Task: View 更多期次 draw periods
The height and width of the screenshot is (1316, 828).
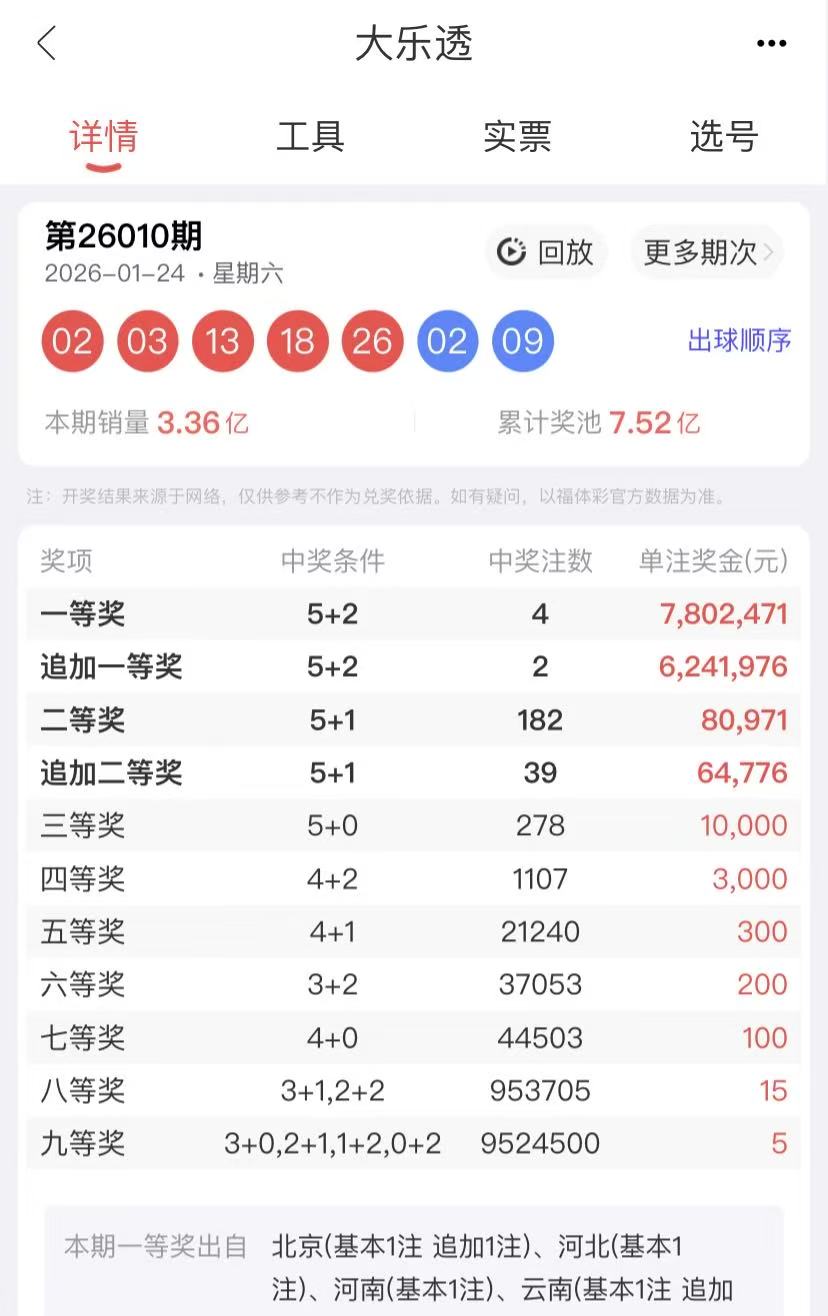Action: 707,252
